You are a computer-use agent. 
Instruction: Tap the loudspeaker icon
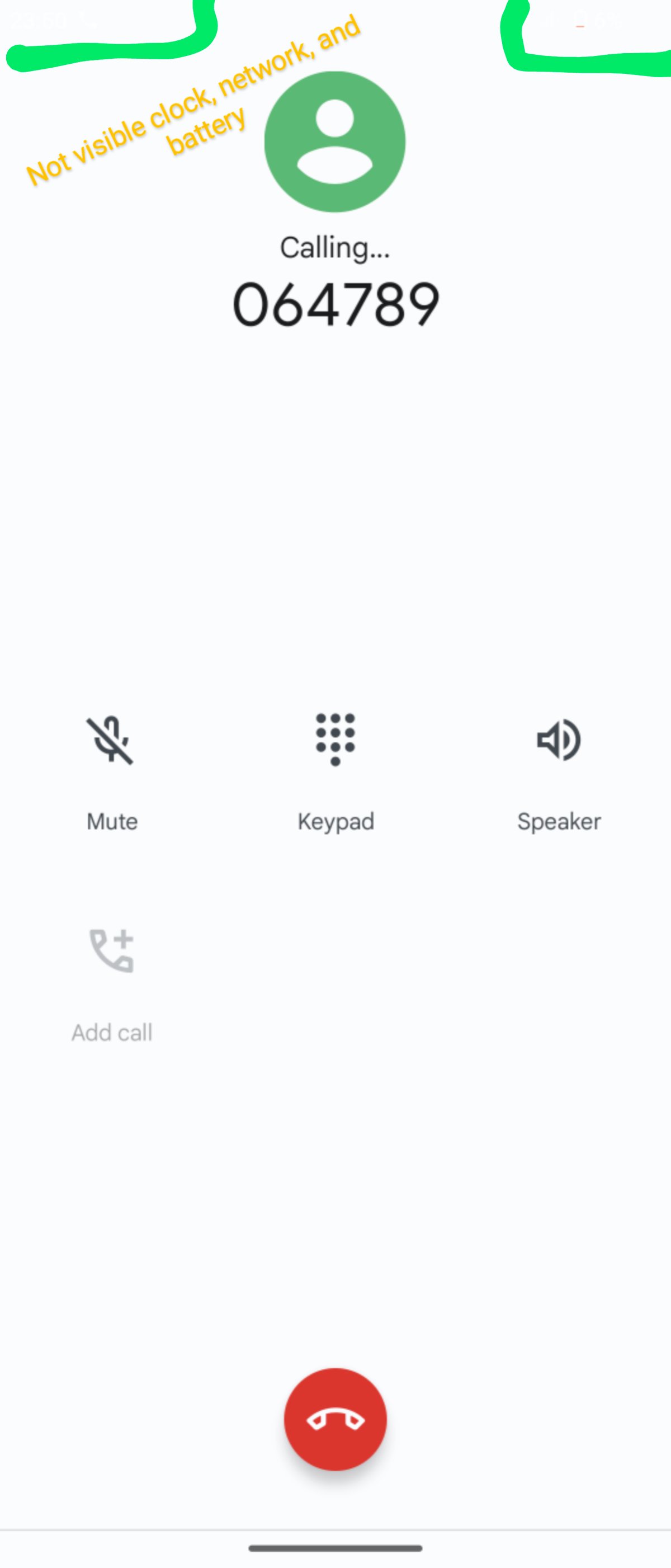(558, 740)
